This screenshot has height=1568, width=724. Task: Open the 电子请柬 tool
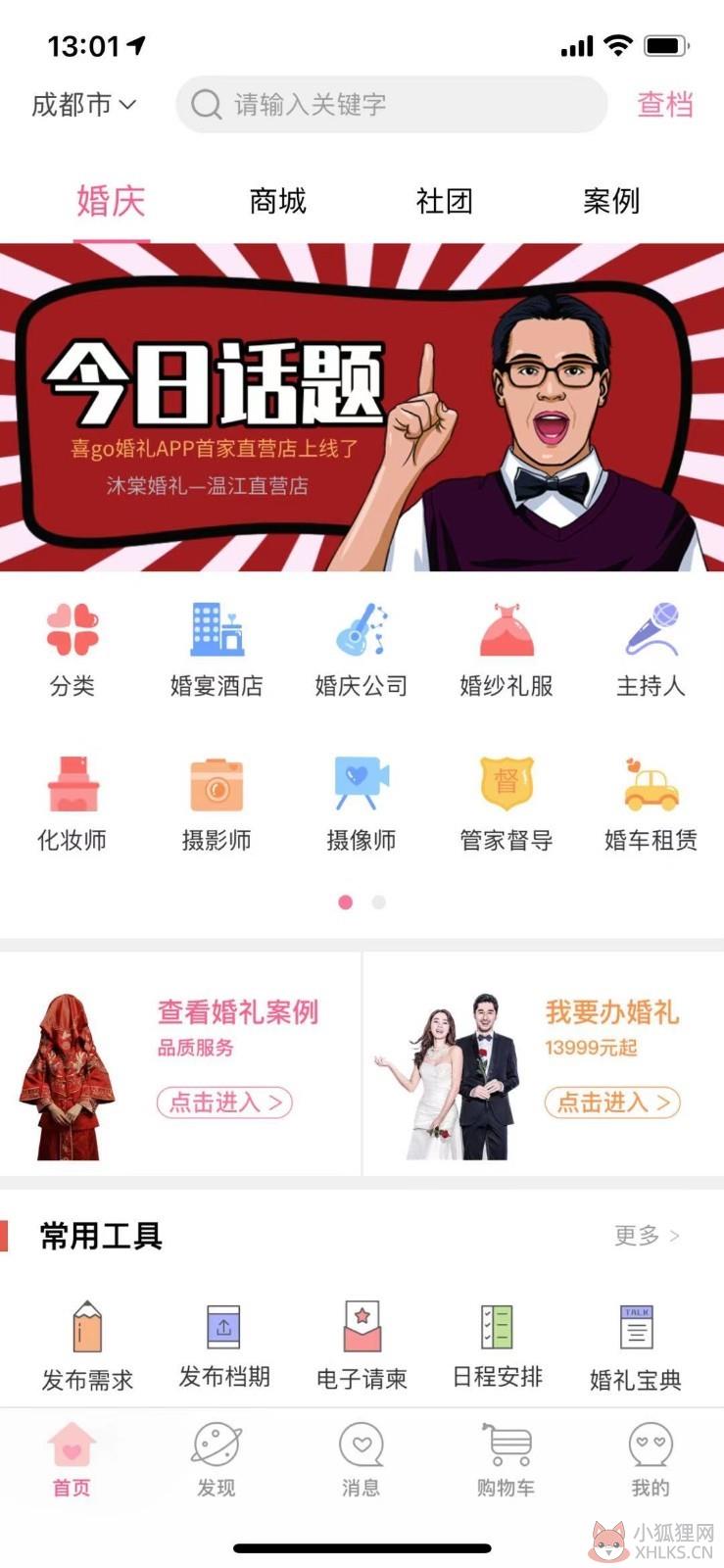point(362,1346)
